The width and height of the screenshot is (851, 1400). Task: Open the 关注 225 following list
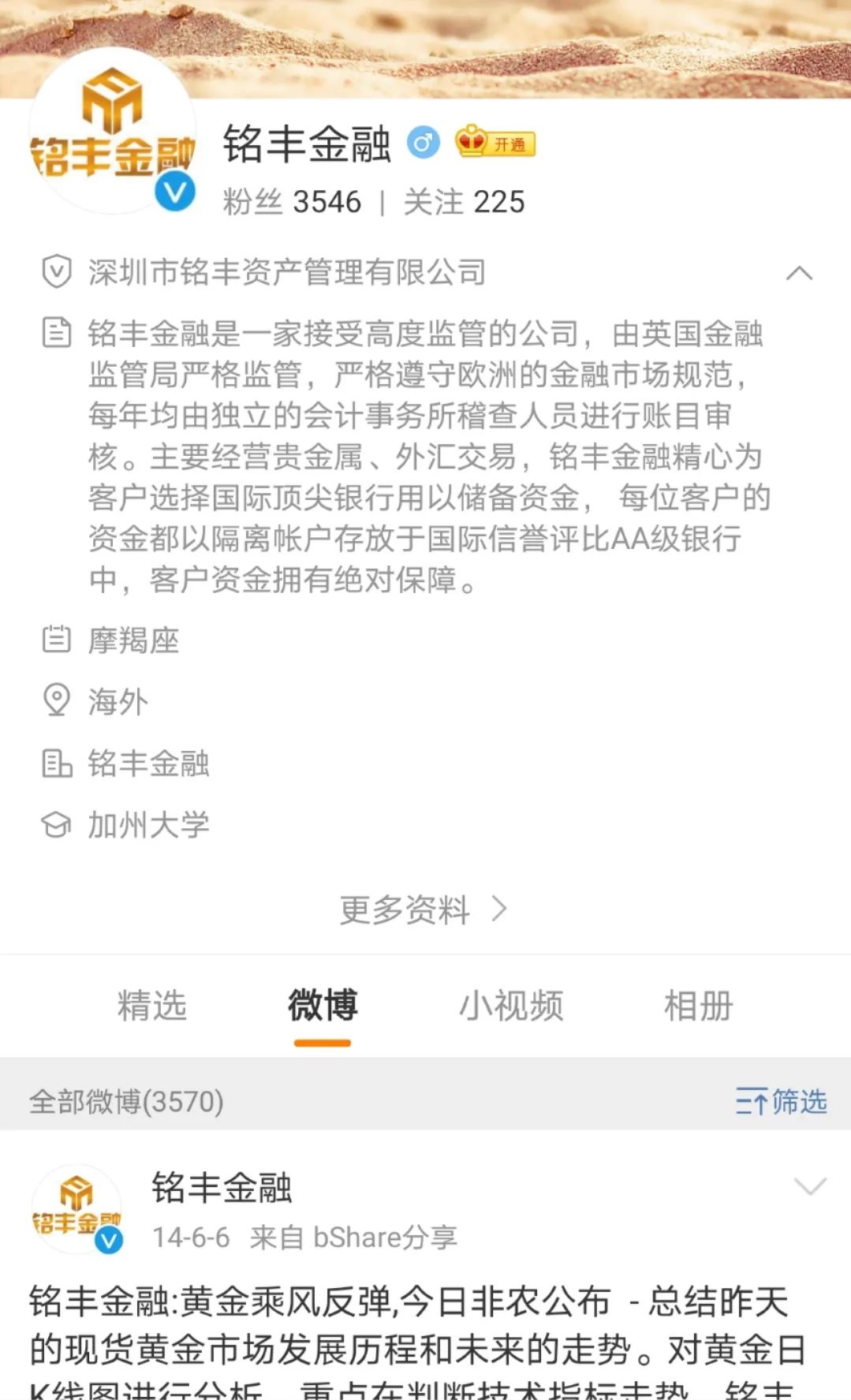(463, 202)
